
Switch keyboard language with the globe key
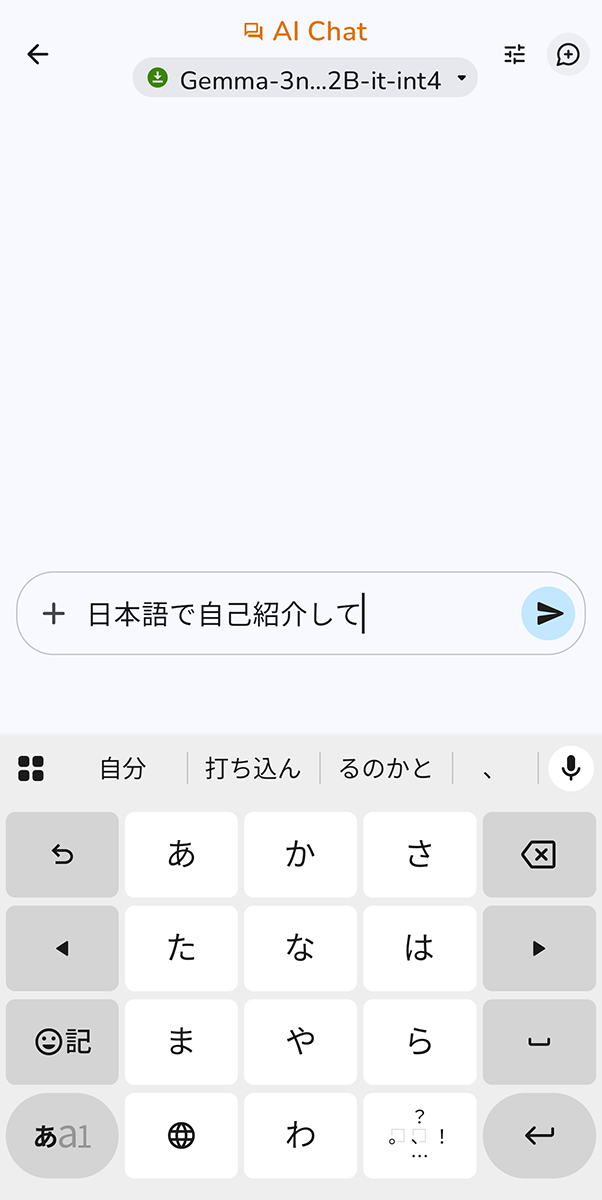[181, 1135]
